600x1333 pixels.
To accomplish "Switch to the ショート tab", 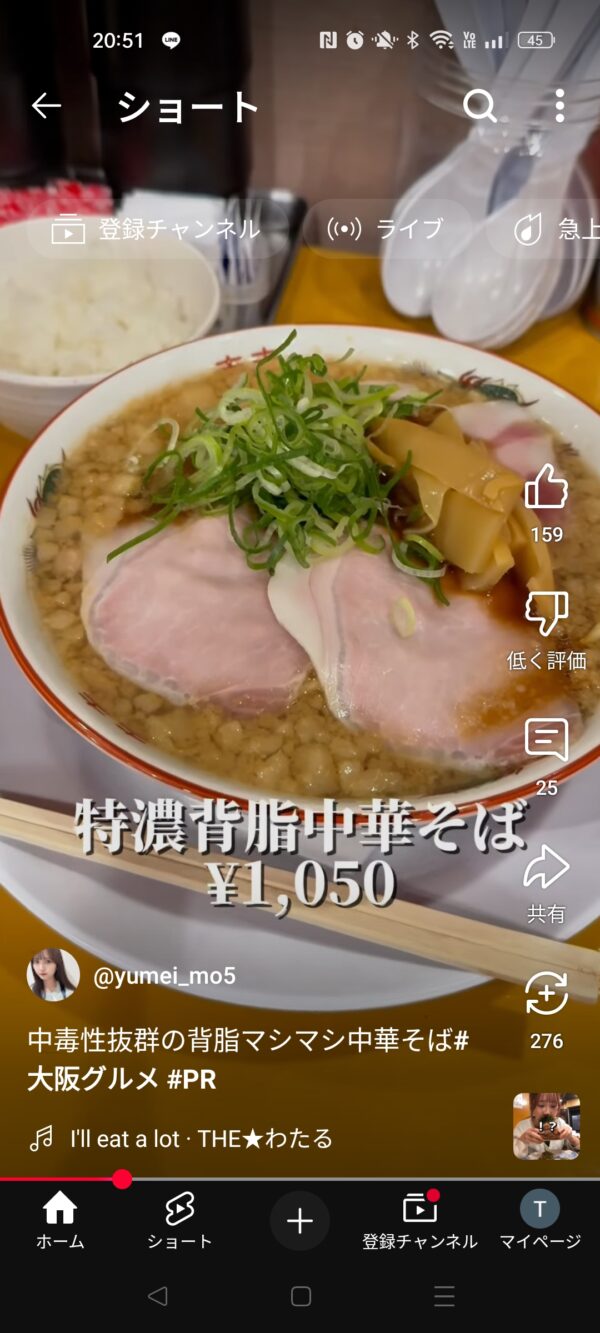I will [180, 1221].
